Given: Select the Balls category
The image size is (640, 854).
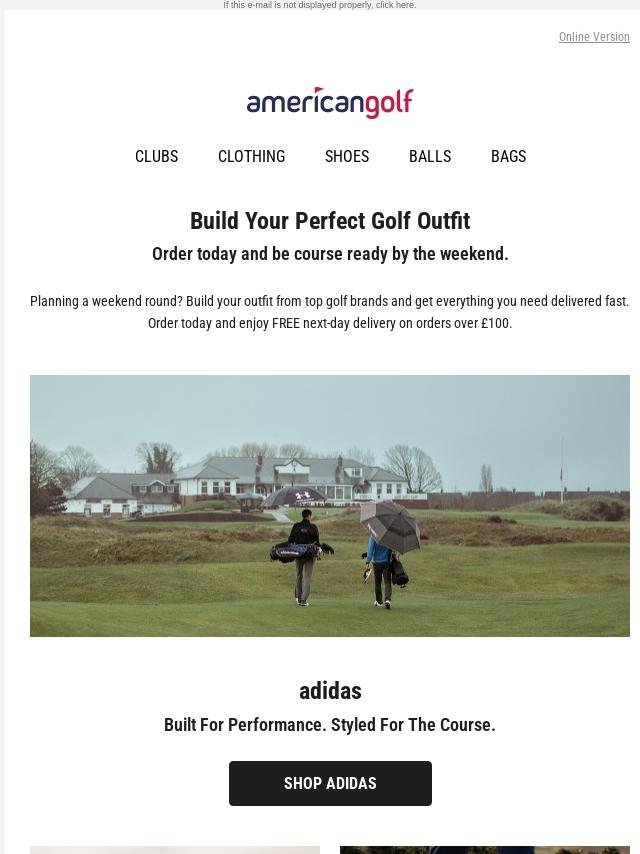Looking at the screenshot, I should pyautogui.click(x=430, y=156).
